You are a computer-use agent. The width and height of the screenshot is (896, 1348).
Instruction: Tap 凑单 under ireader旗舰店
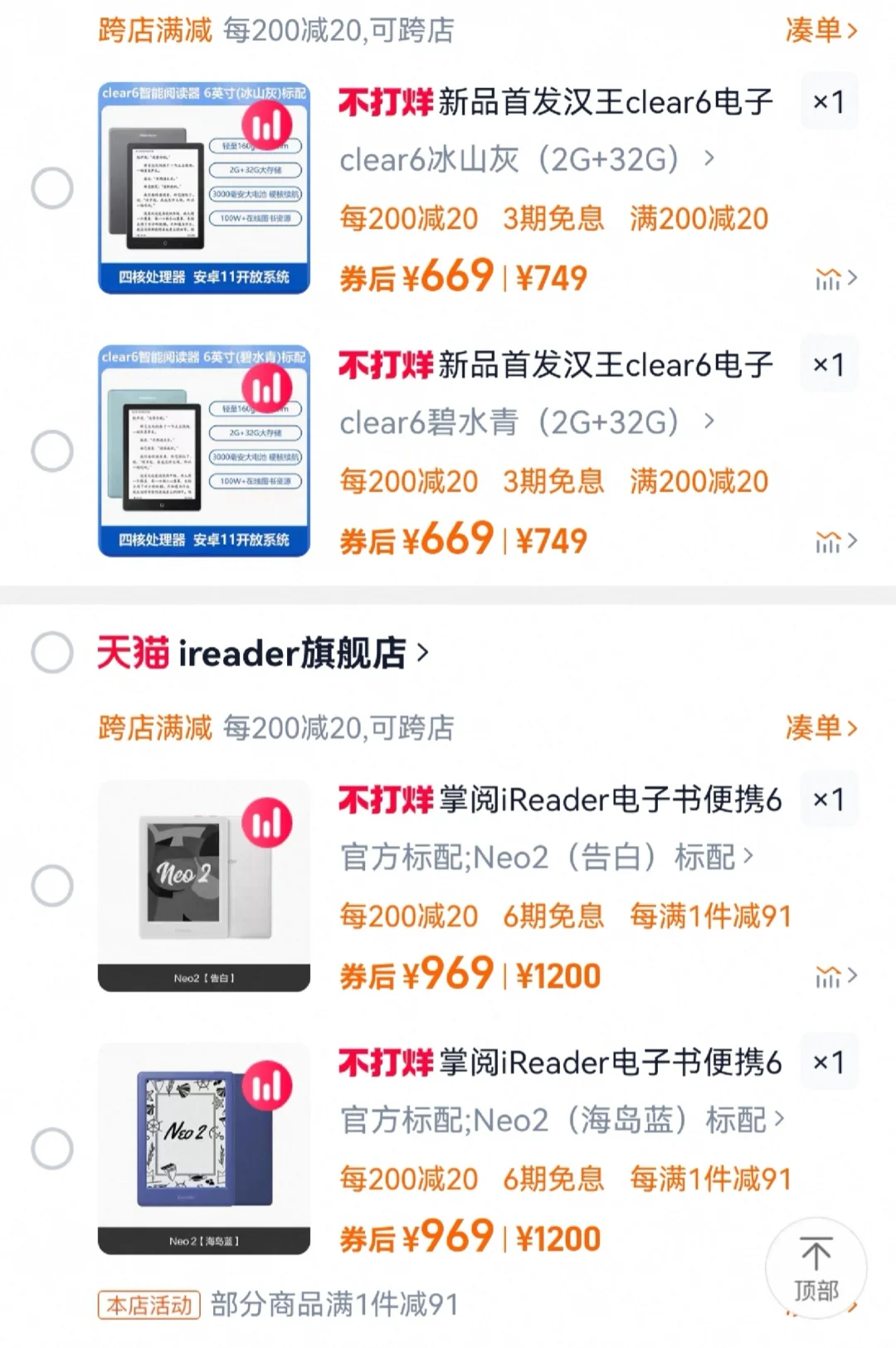(821, 728)
